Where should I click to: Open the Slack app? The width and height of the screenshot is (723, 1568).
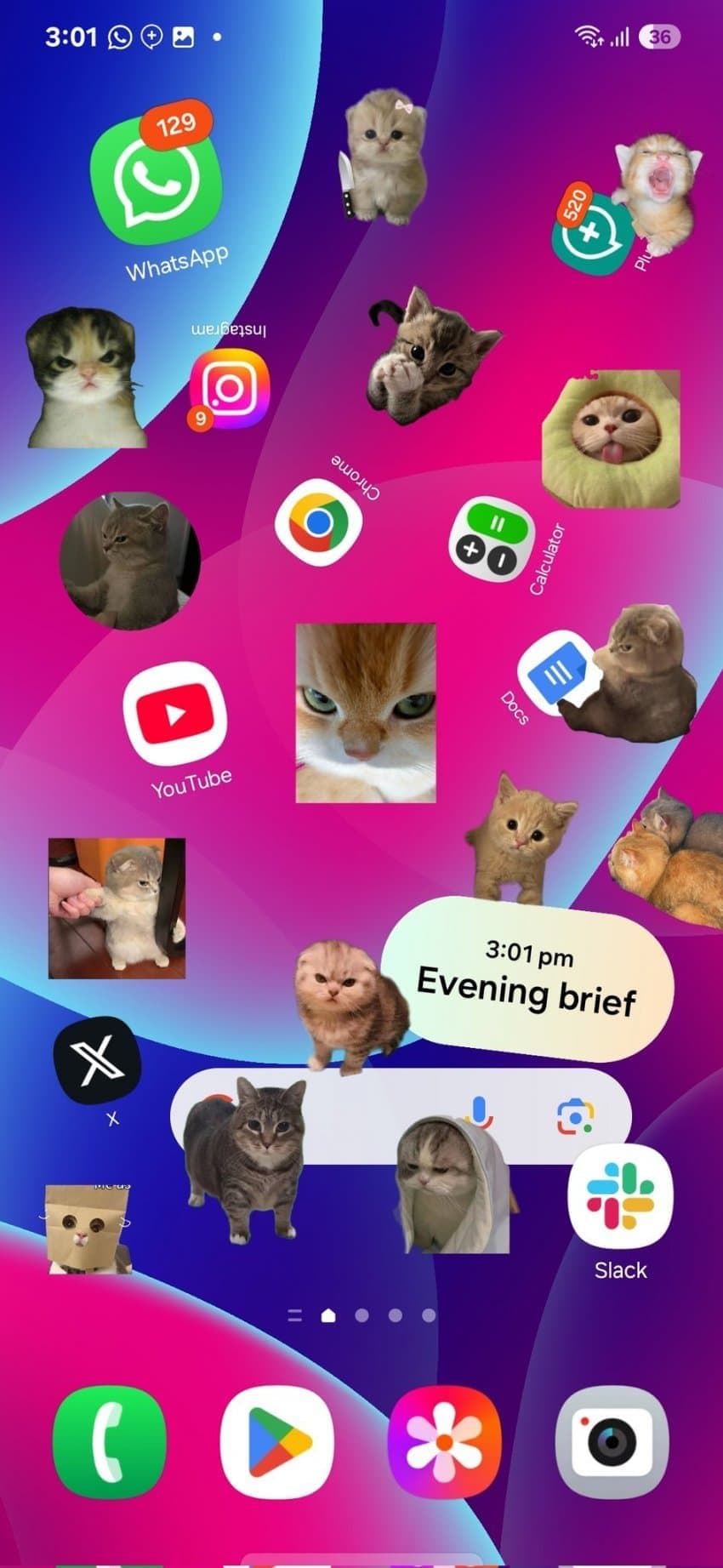(620, 1195)
